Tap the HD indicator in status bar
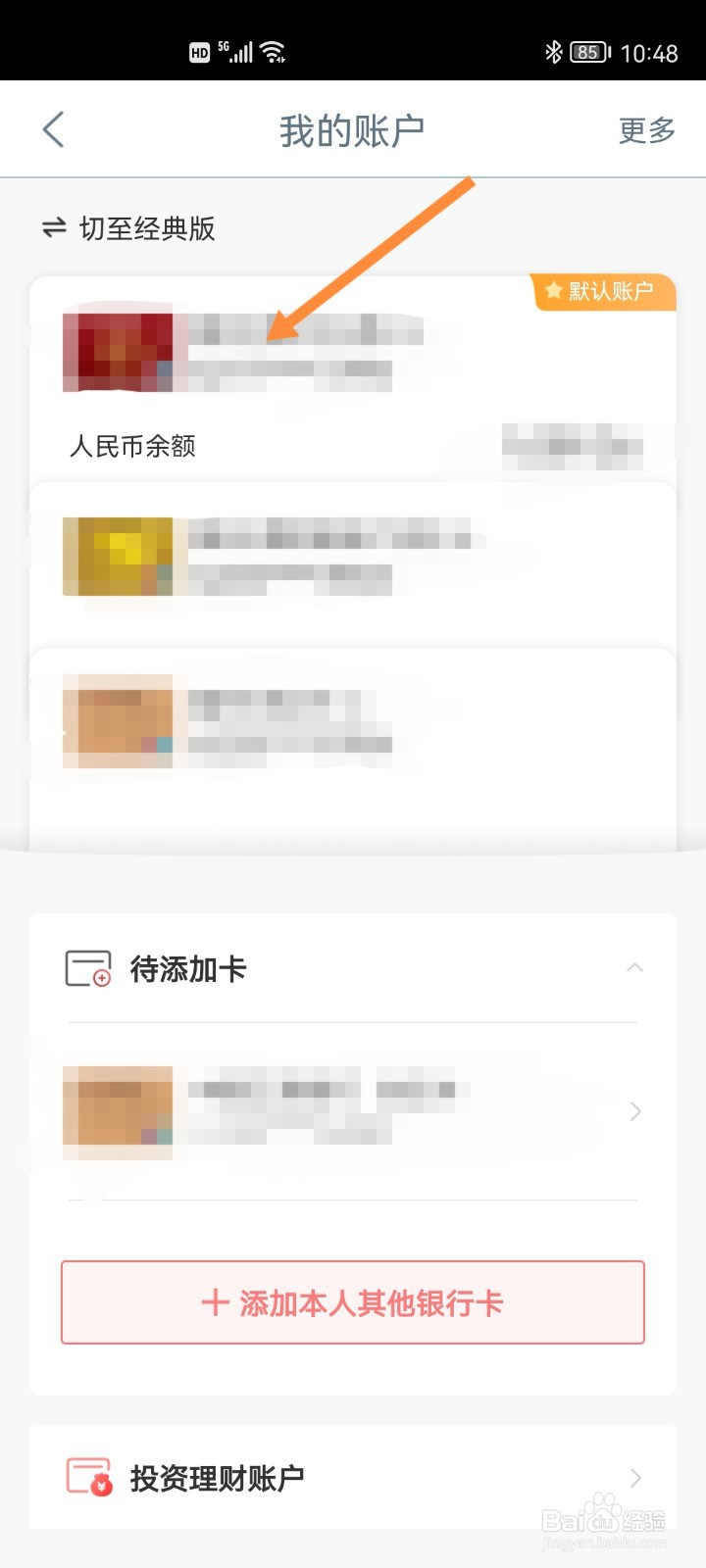The image size is (706, 1568). [x=198, y=51]
